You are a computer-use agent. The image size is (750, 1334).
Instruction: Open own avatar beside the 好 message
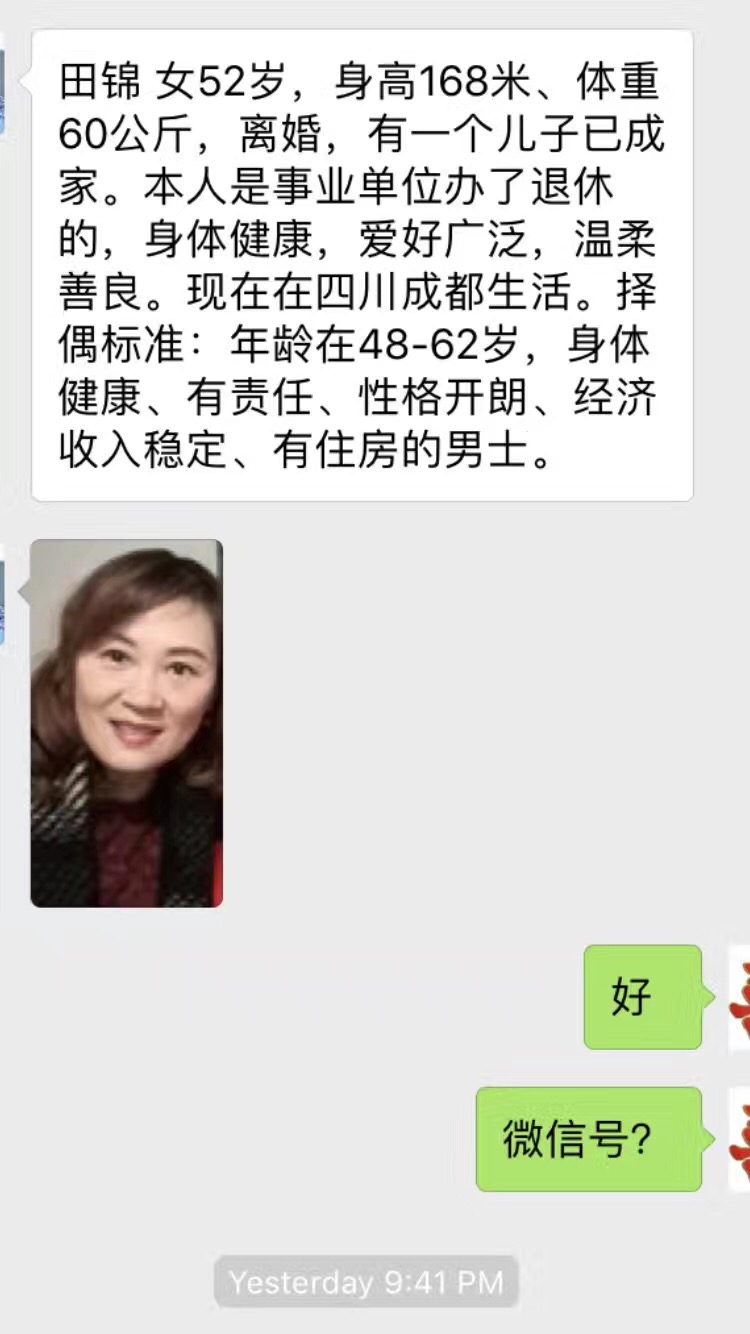[740, 997]
